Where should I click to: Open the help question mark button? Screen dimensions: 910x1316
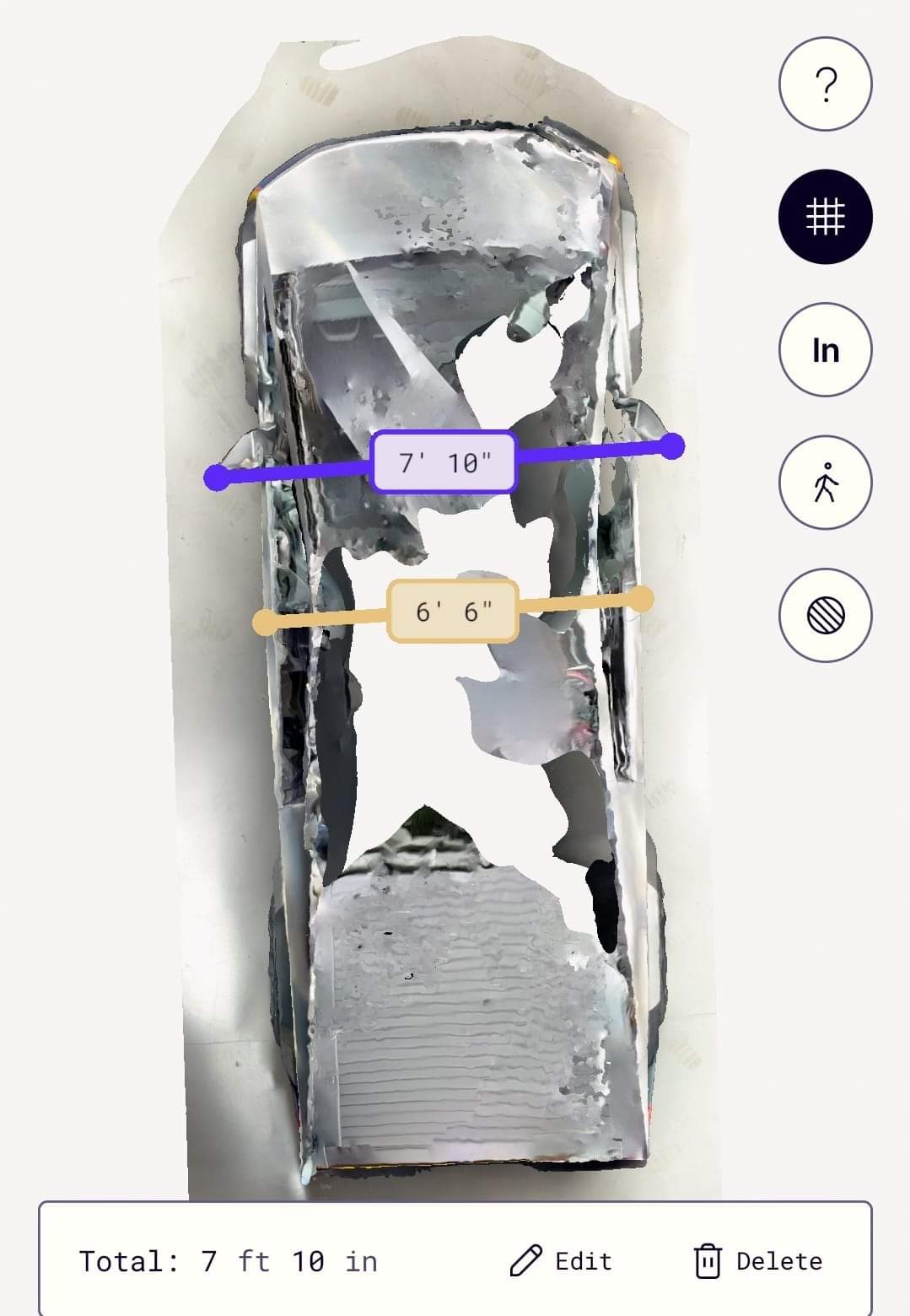(x=825, y=84)
